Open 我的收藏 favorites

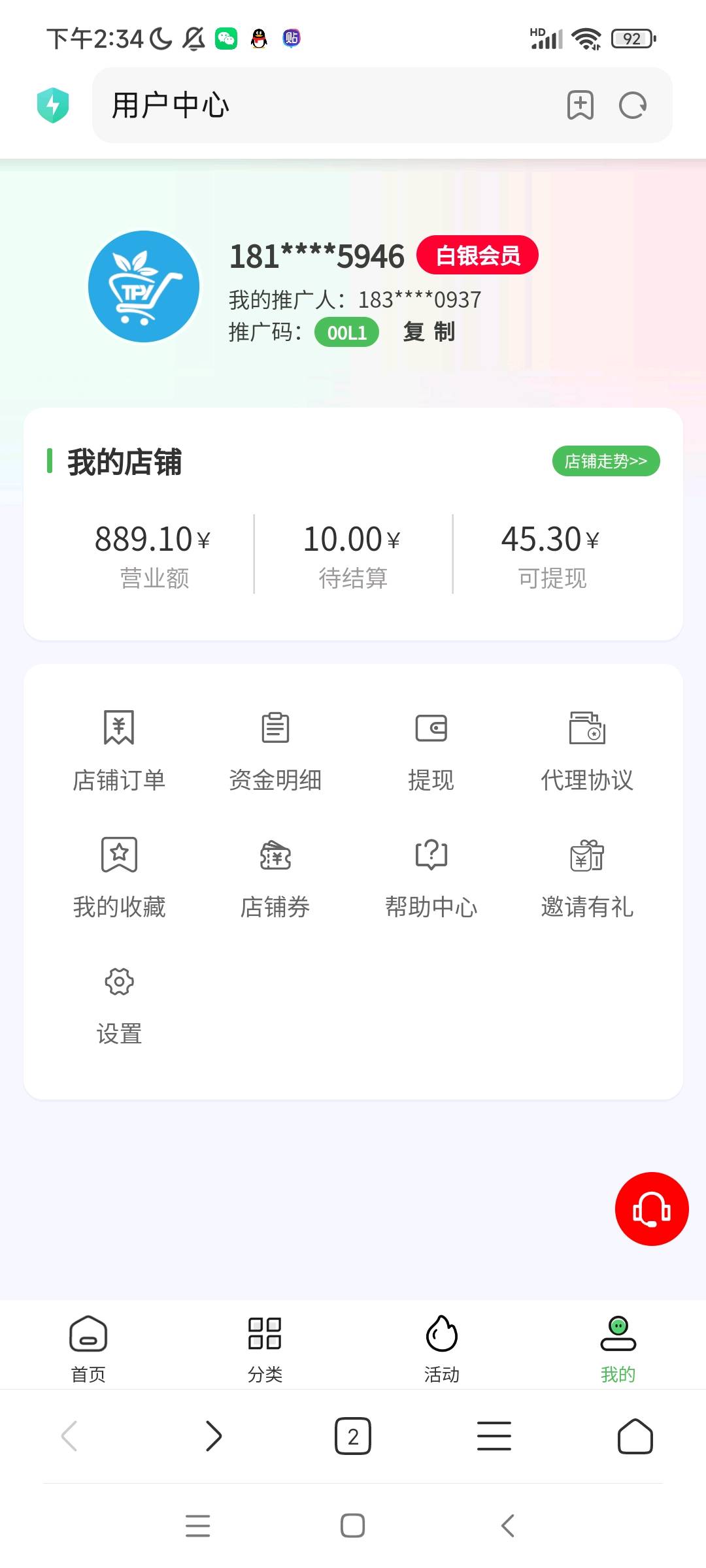[x=119, y=877]
